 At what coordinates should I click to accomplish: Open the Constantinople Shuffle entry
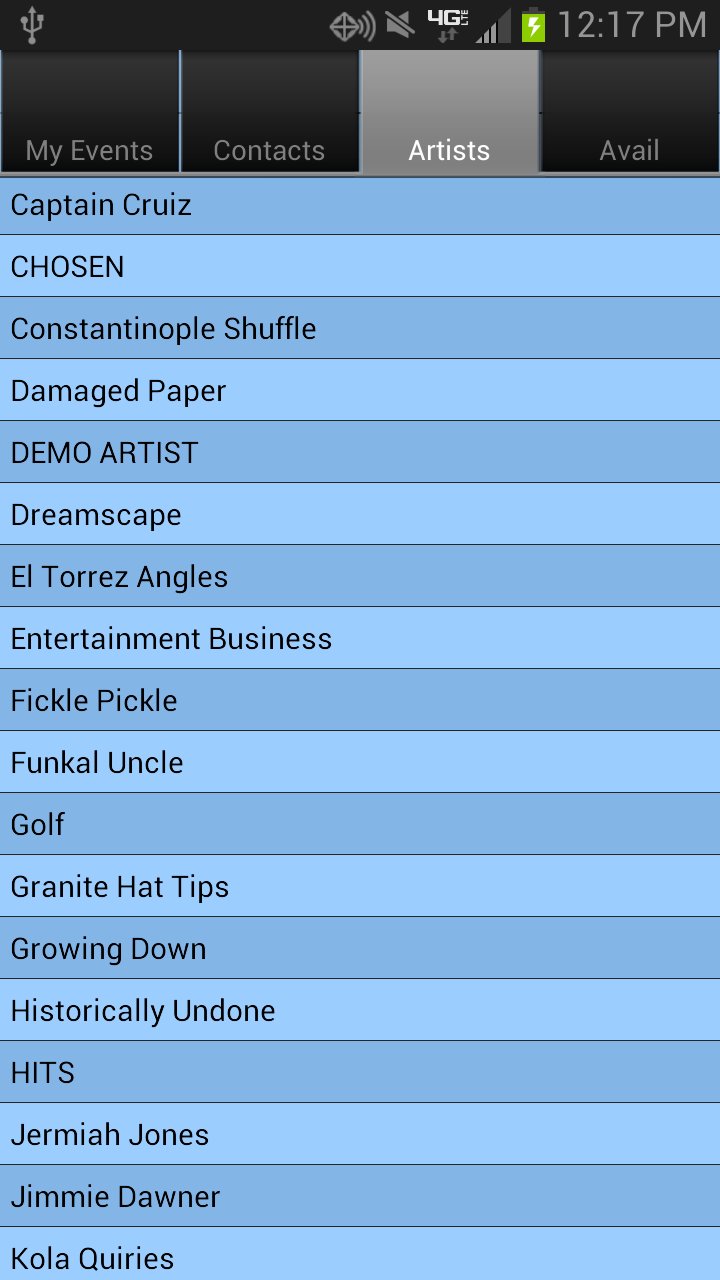point(360,328)
